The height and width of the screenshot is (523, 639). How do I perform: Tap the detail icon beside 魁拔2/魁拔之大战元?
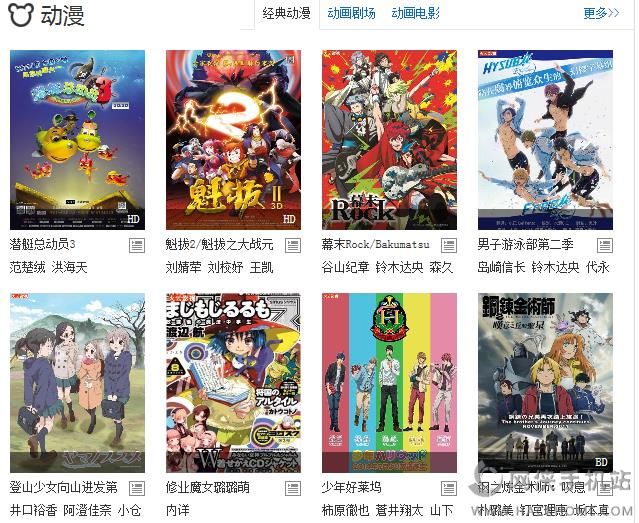tap(292, 245)
